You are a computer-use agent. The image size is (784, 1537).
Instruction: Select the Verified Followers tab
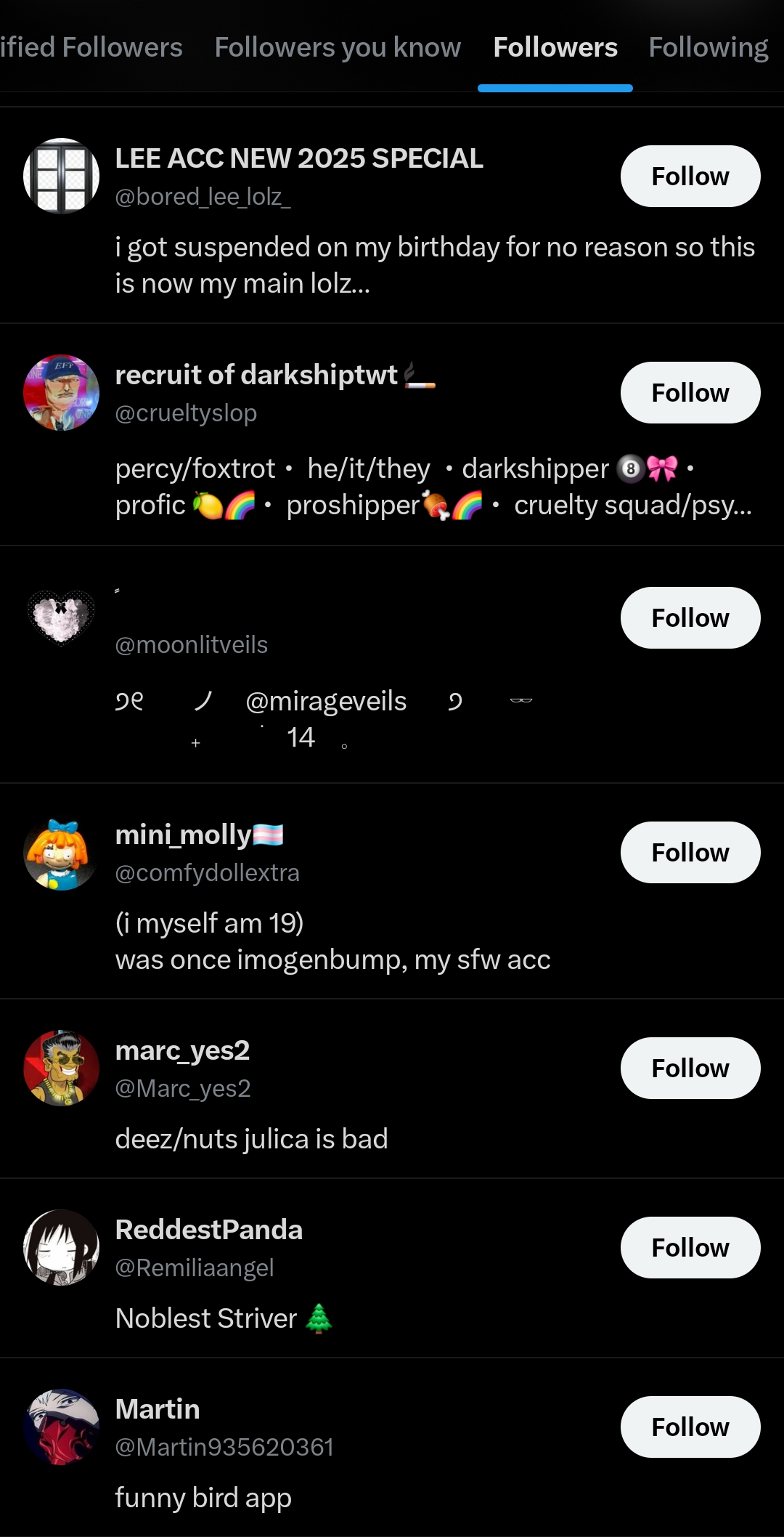(x=91, y=47)
